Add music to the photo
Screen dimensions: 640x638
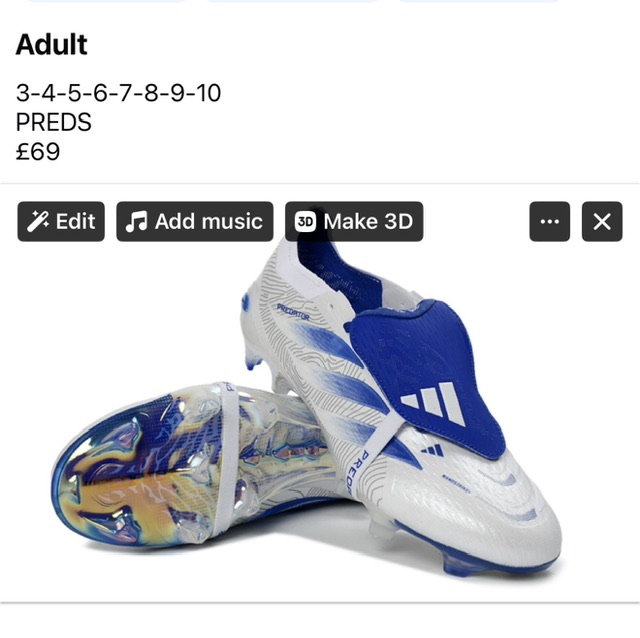click(x=195, y=222)
